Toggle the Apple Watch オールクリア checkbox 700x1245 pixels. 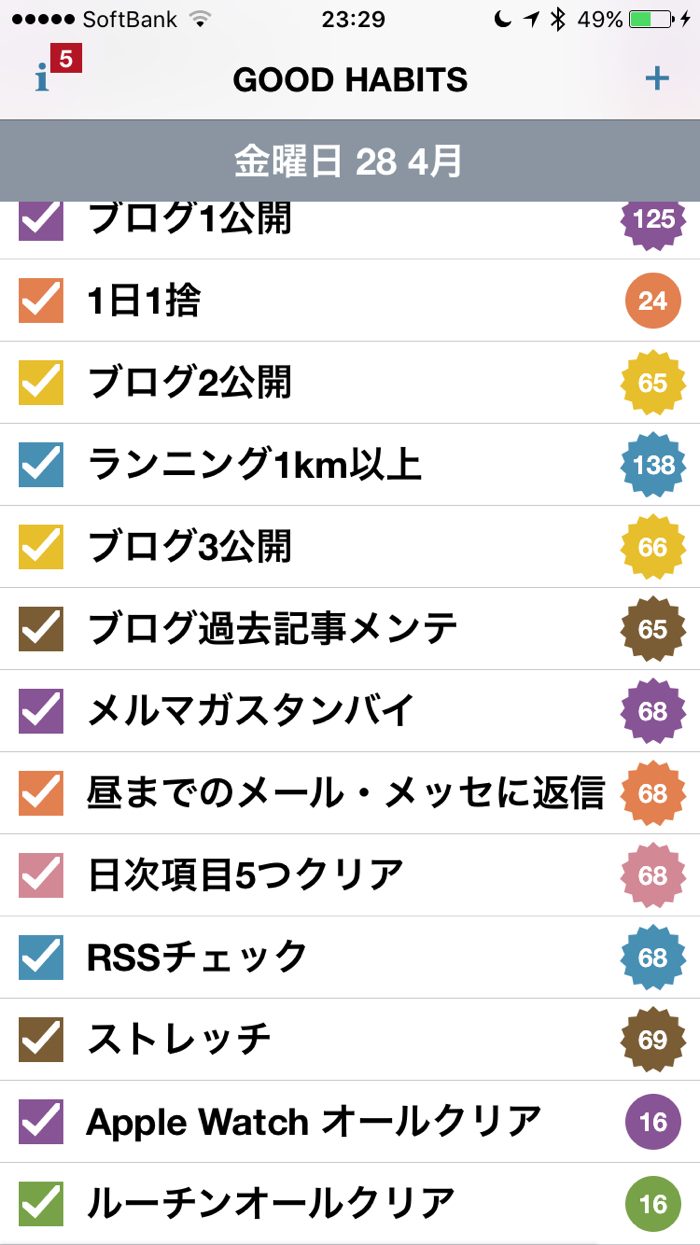point(41,1121)
